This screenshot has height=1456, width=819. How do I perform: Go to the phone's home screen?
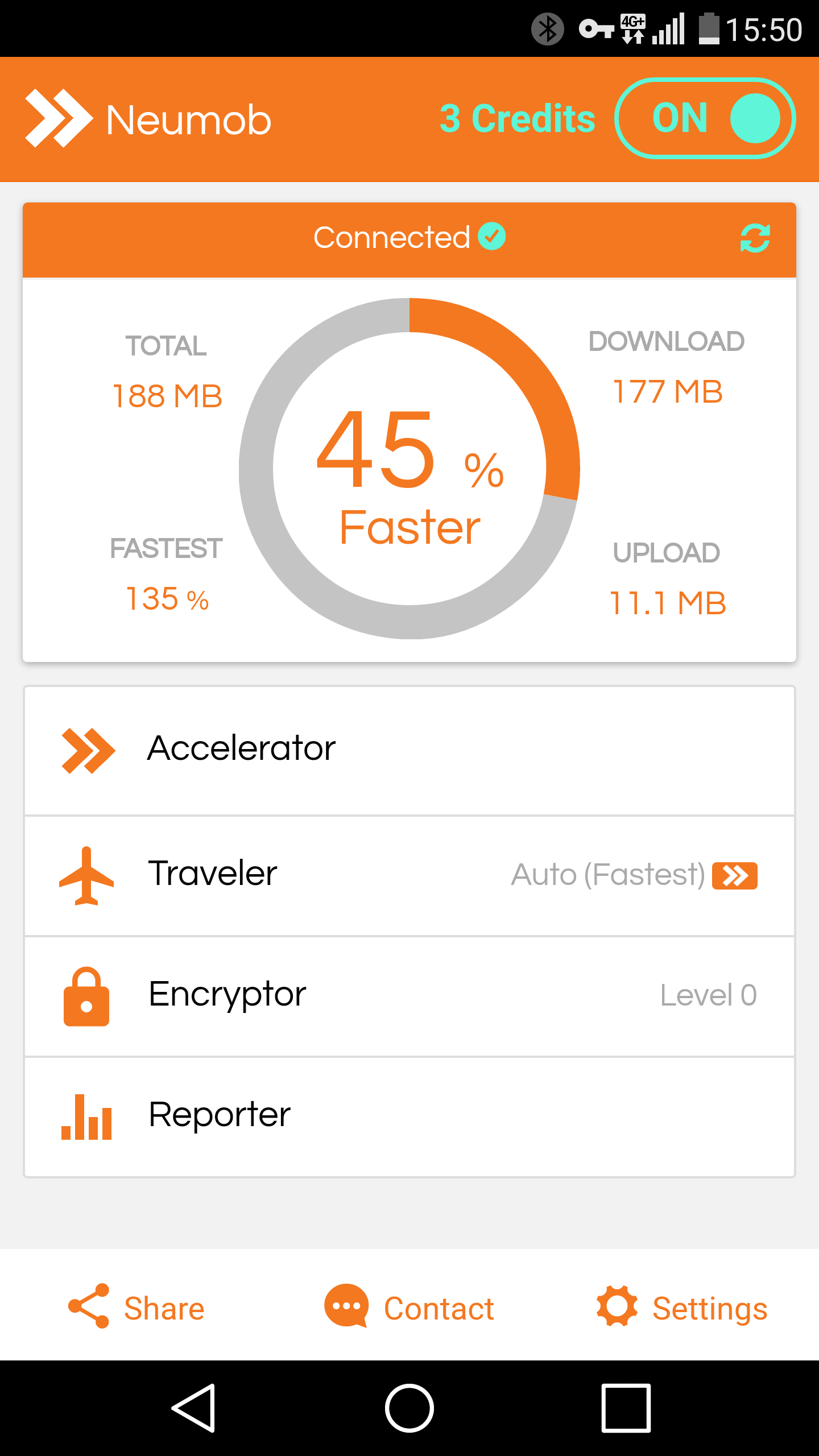pos(409,1408)
